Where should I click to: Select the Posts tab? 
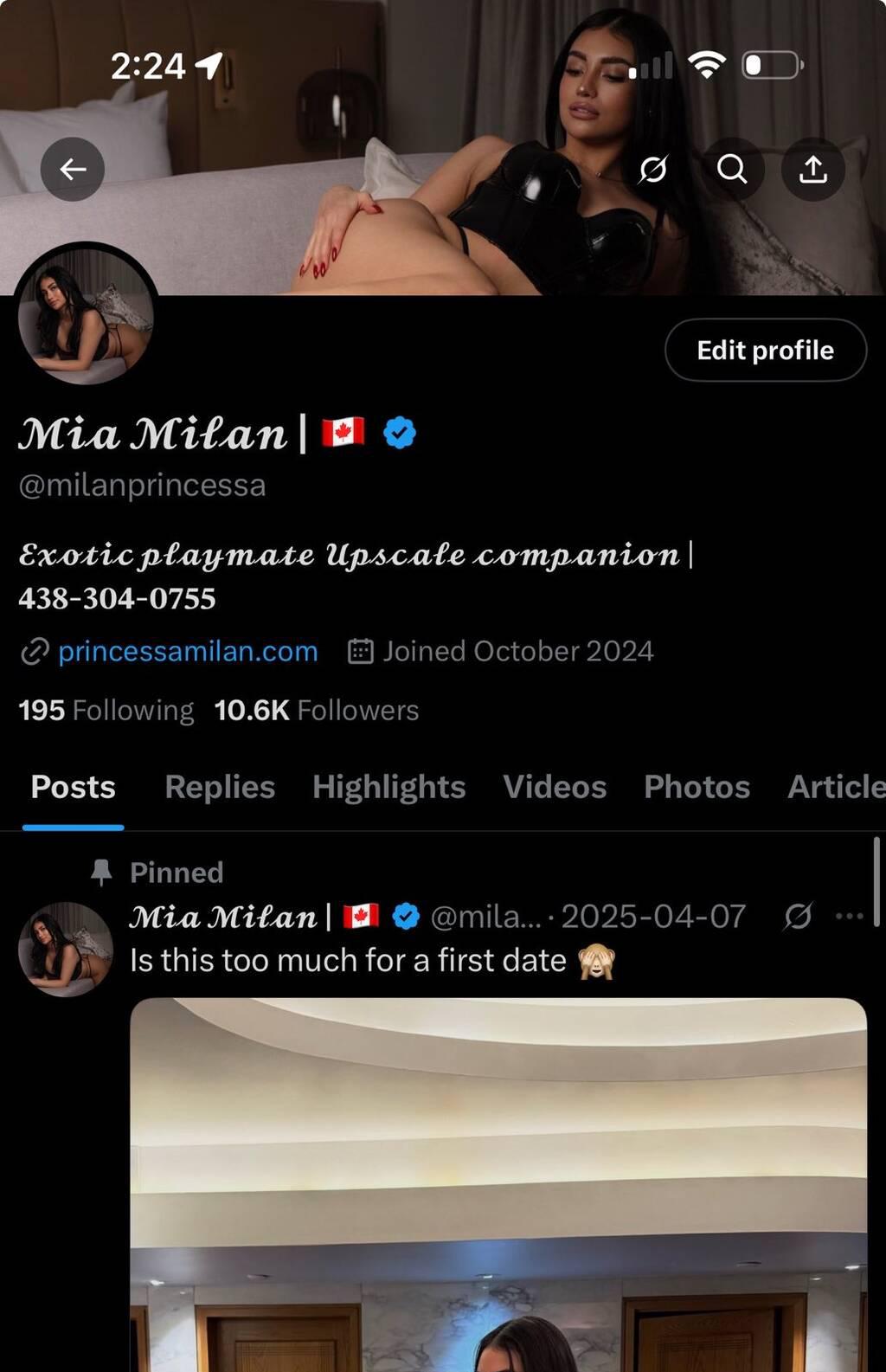pos(74,787)
